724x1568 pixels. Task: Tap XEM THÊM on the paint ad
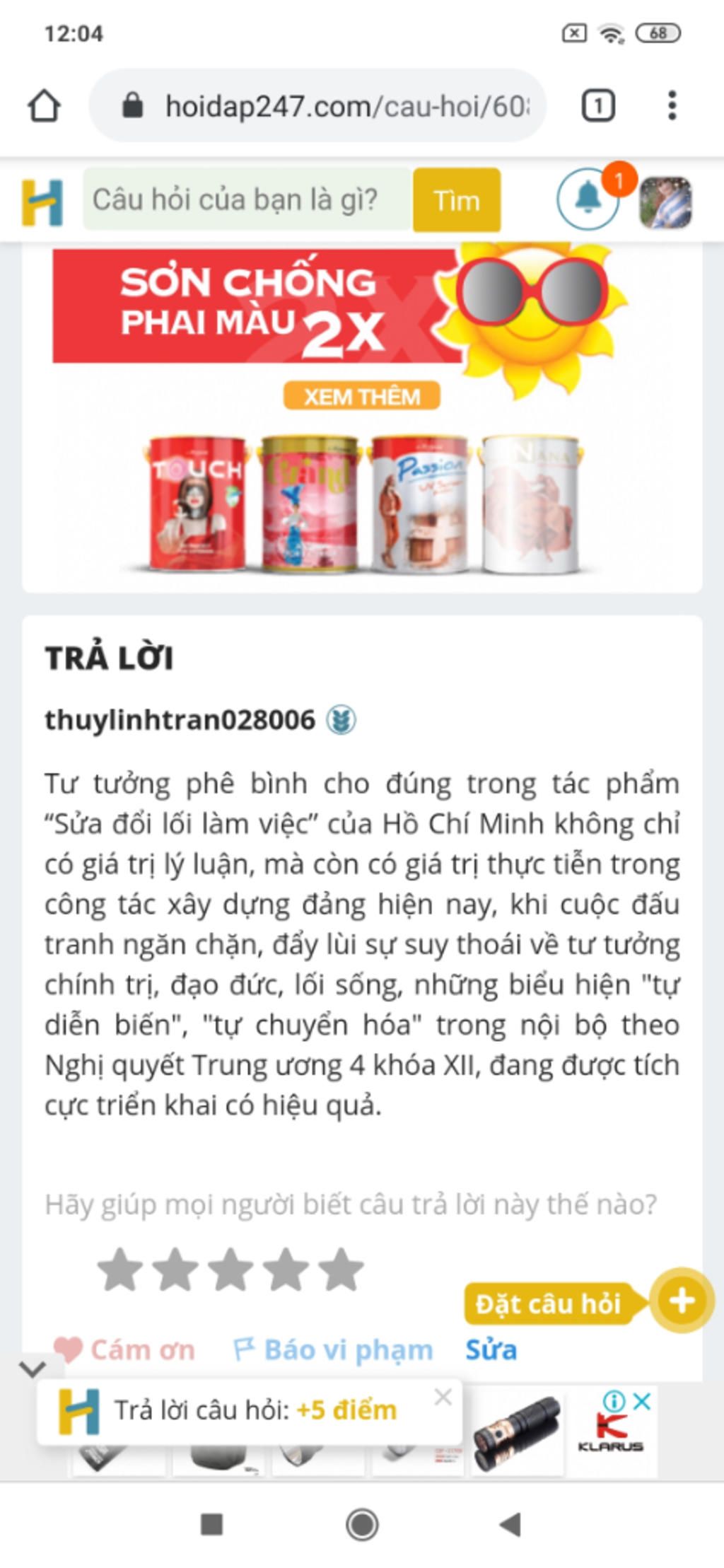click(361, 396)
